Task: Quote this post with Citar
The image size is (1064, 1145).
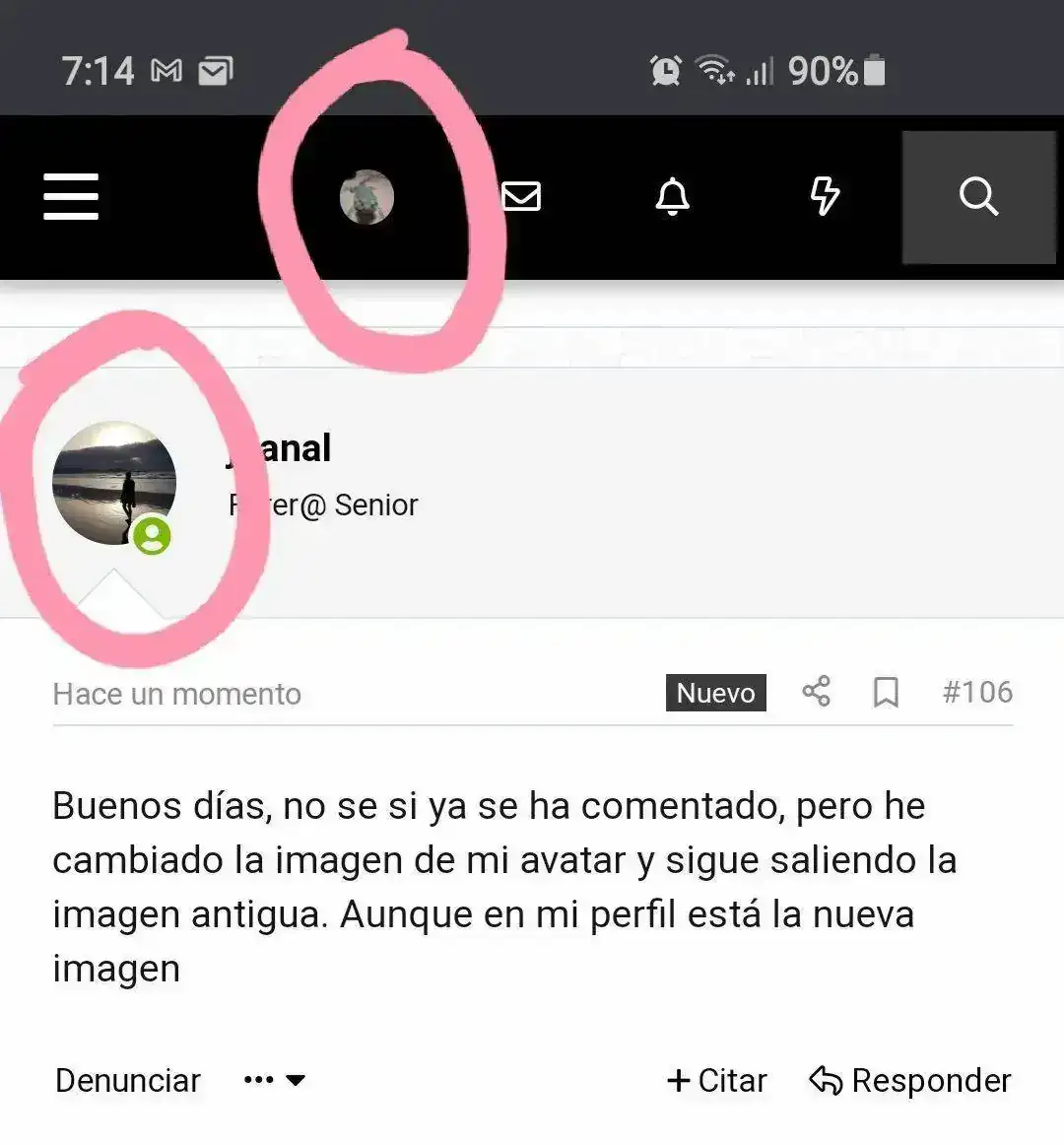Action: [716, 1080]
